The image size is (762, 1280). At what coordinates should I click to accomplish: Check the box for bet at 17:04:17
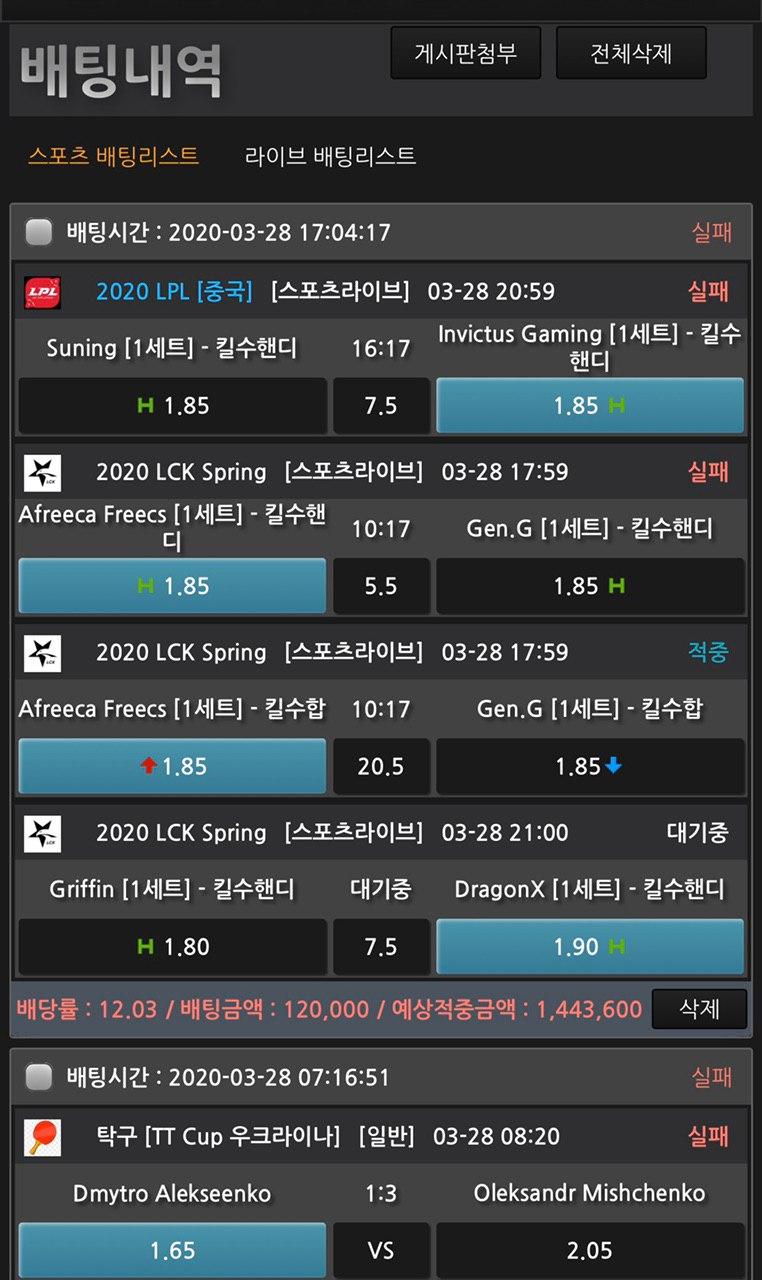[39, 232]
